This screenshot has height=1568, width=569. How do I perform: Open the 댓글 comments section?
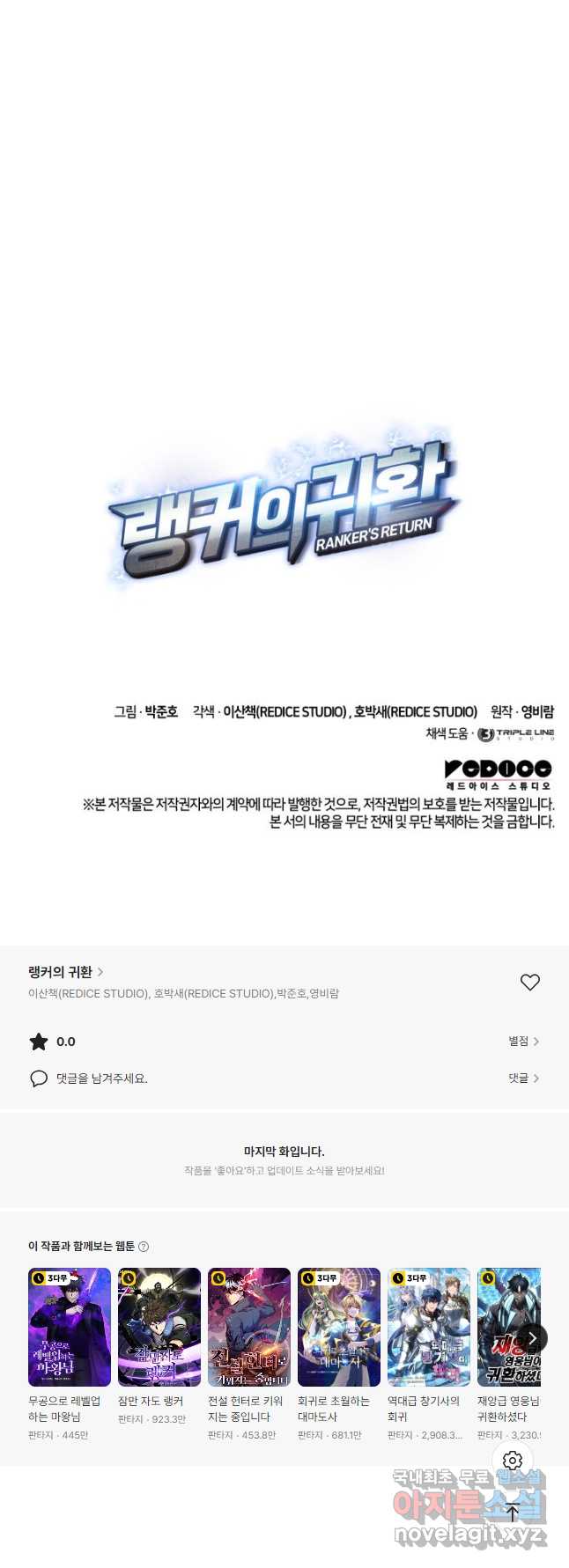(x=523, y=1078)
